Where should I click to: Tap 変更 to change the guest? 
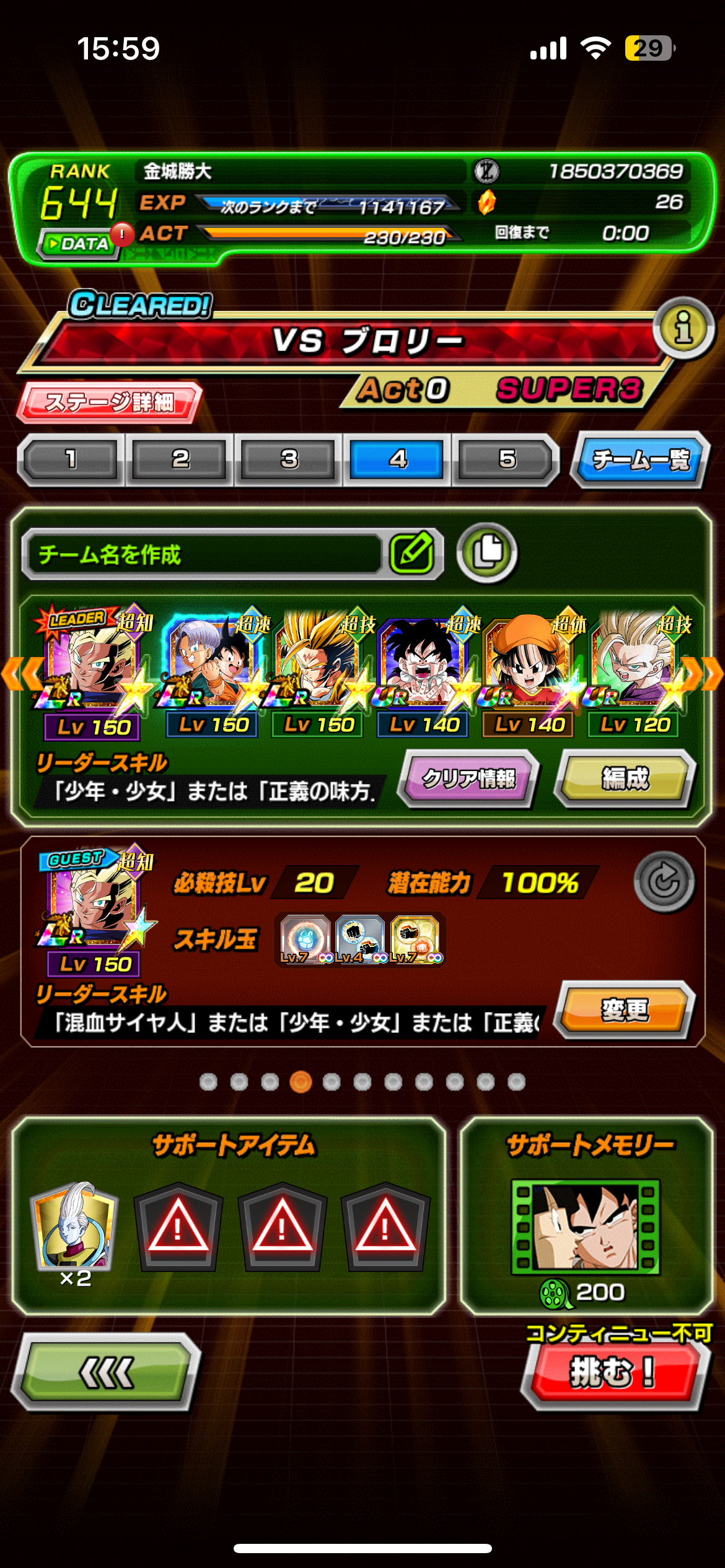[625, 1010]
